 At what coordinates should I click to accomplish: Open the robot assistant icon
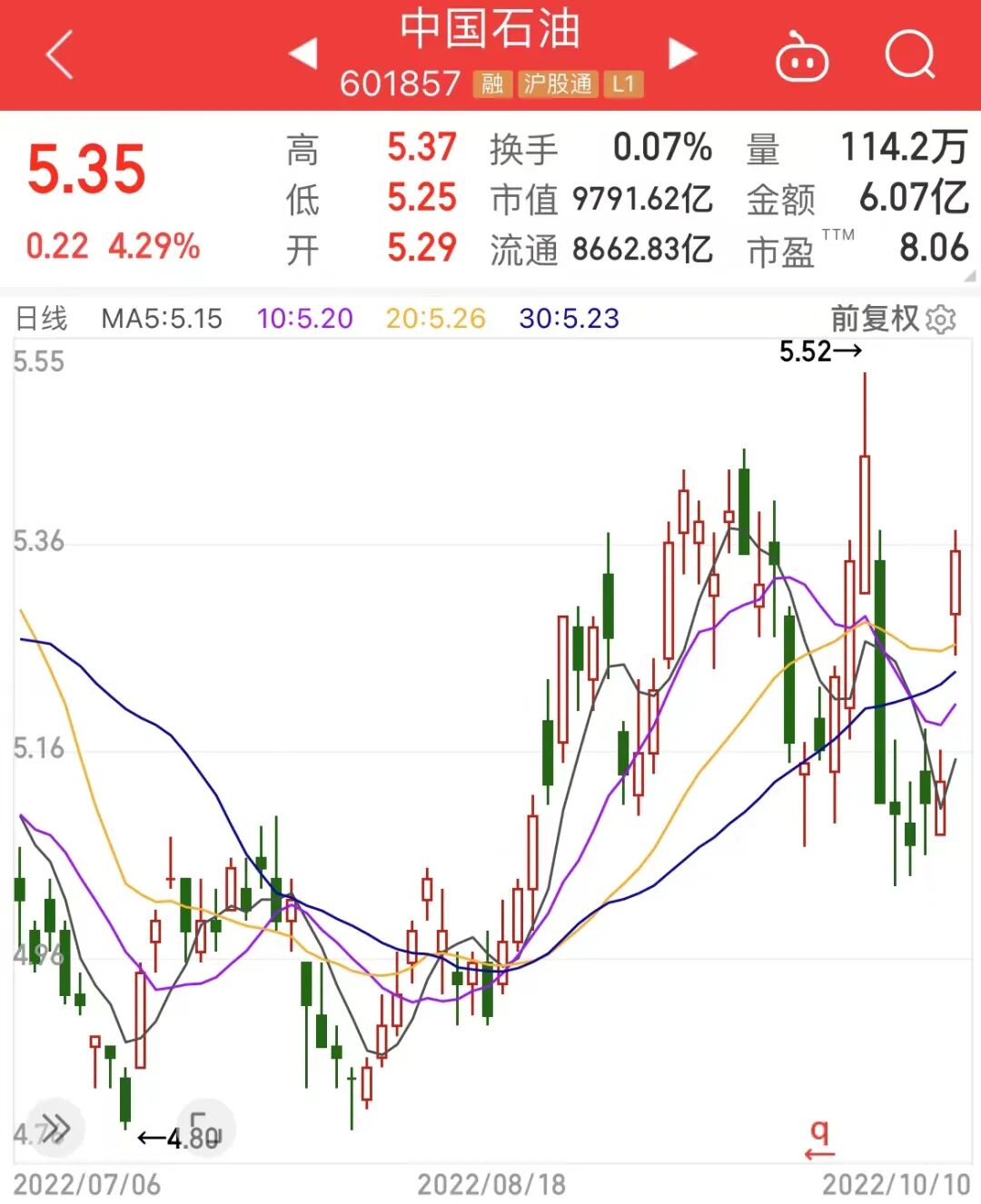[801, 56]
